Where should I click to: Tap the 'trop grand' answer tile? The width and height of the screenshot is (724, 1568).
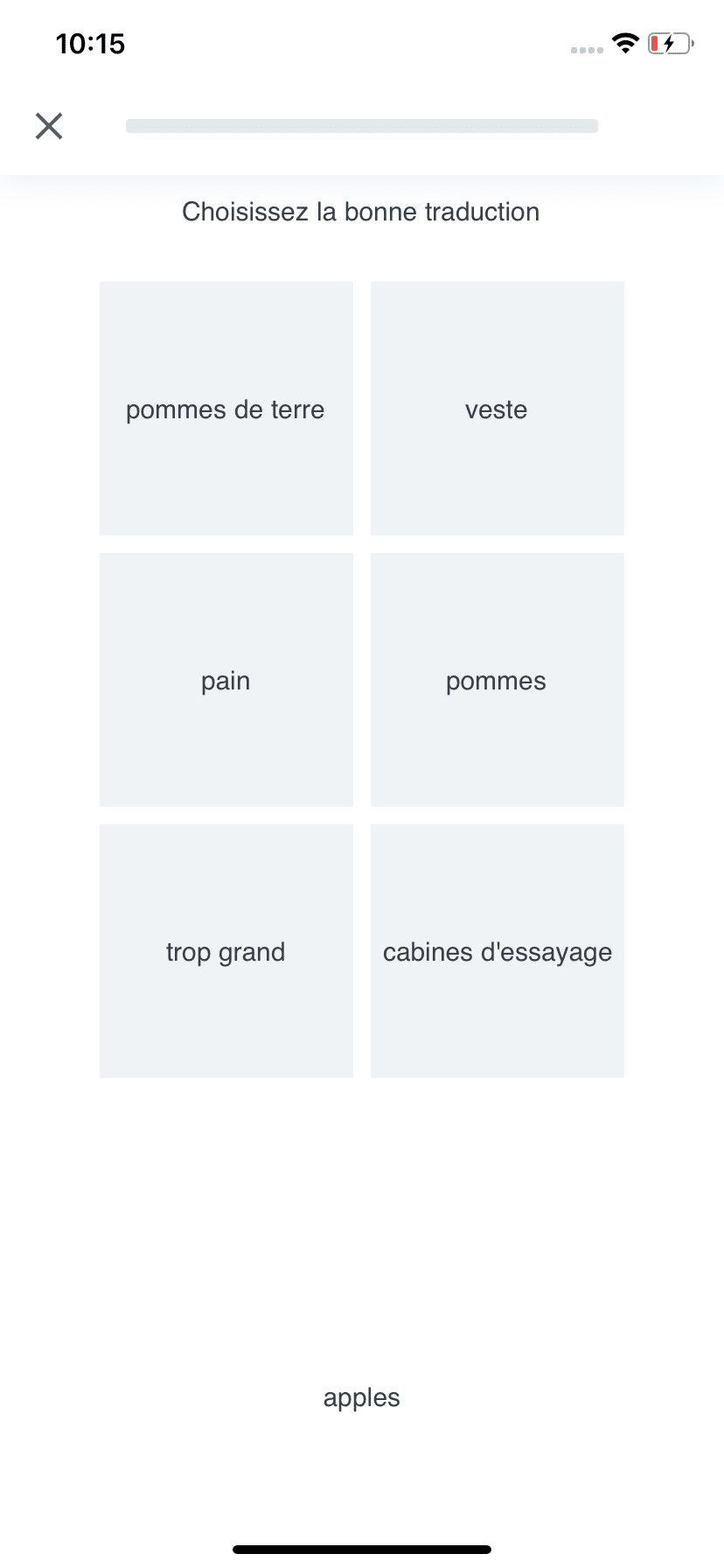coord(226,951)
